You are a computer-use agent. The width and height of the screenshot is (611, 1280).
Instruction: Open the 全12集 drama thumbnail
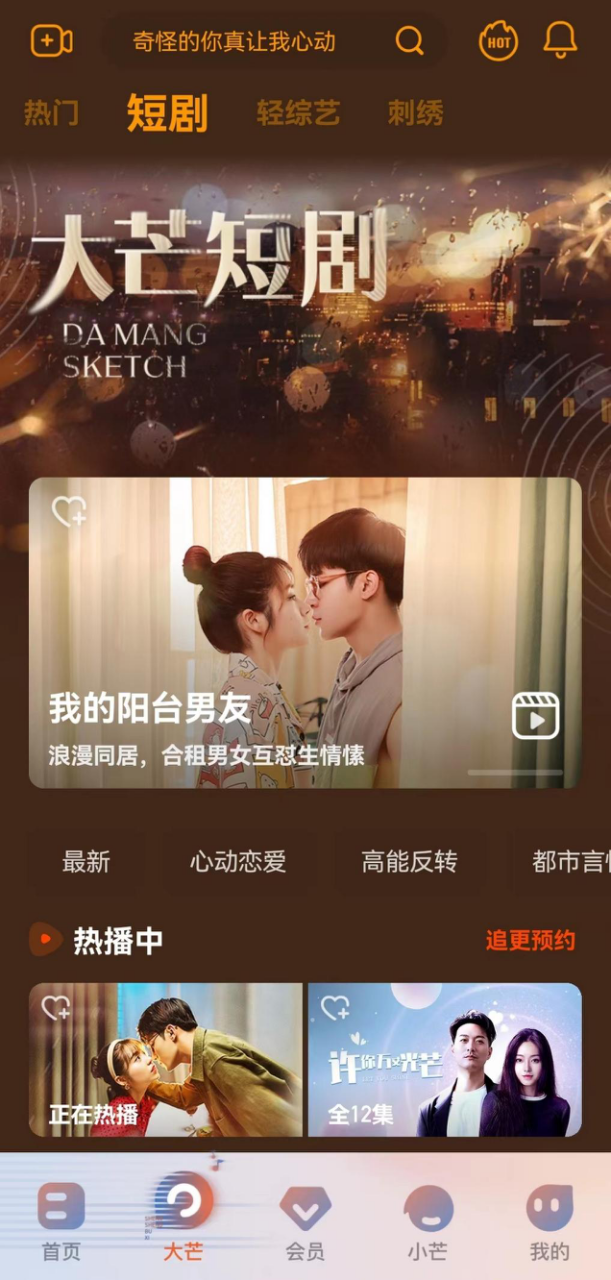pyautogui.click(x=444, y=1060)
